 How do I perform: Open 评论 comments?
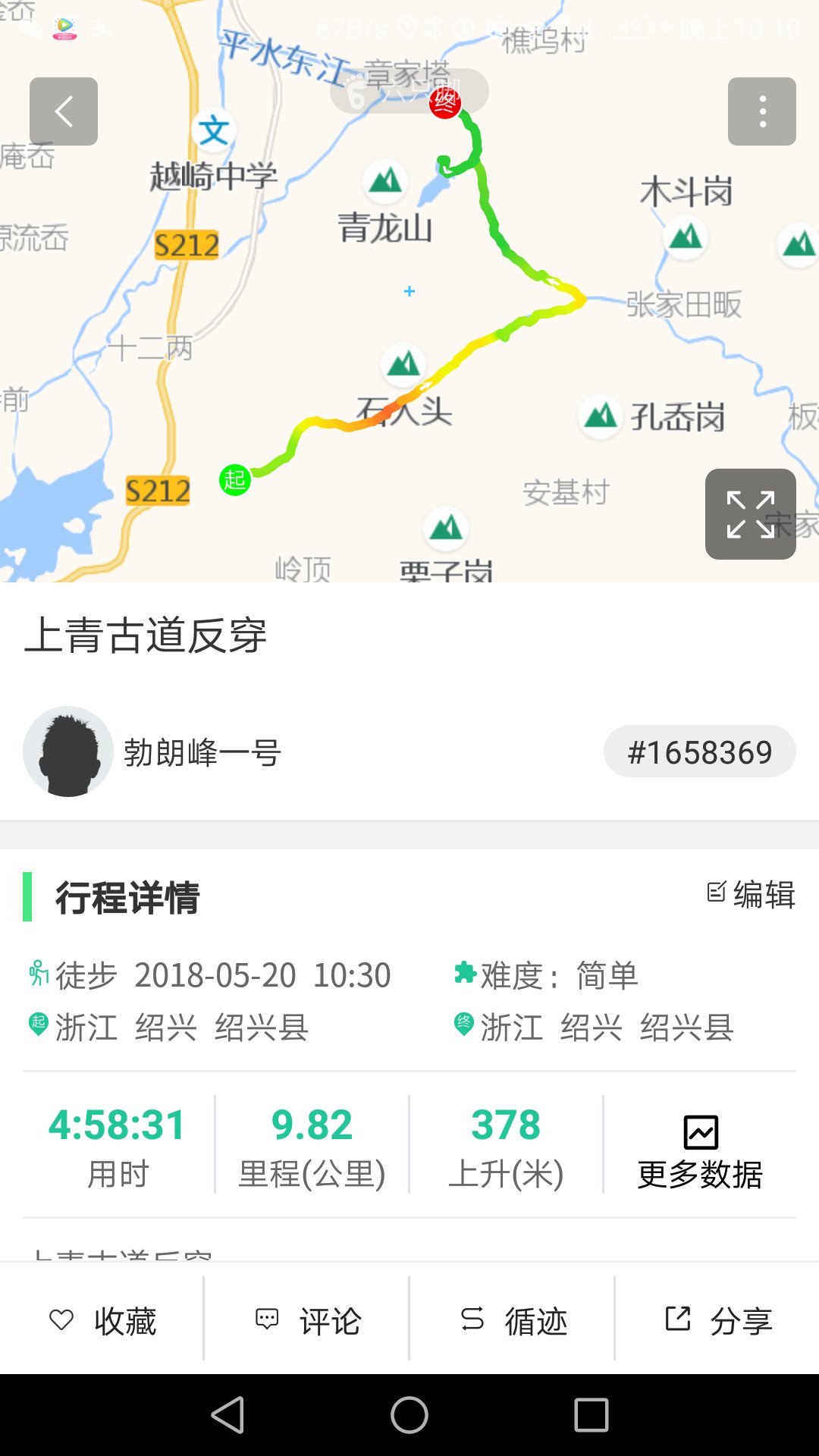[308, 1321]
